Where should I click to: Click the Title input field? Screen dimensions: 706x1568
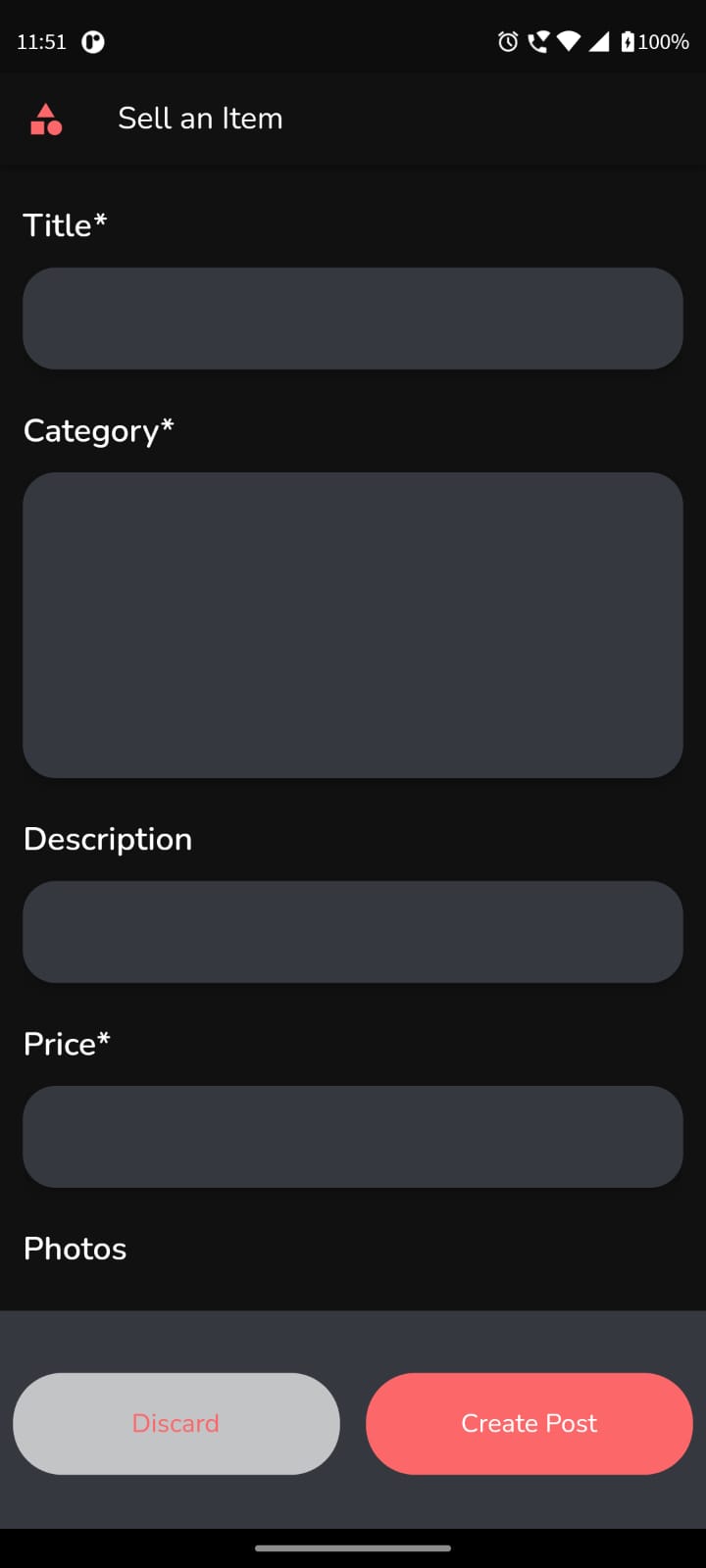[x=353, y=318]
